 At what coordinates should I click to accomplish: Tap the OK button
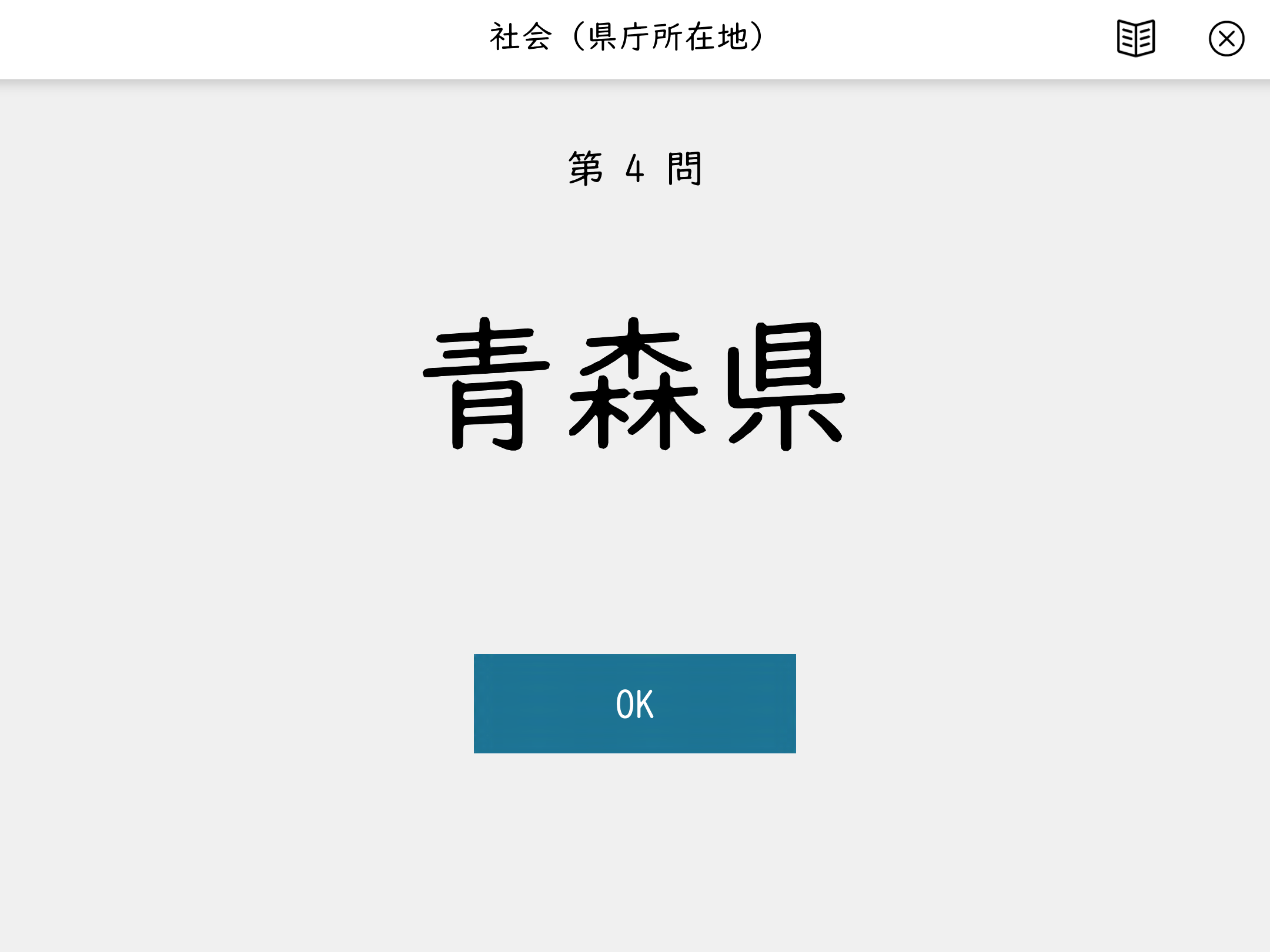pos(634,703)
